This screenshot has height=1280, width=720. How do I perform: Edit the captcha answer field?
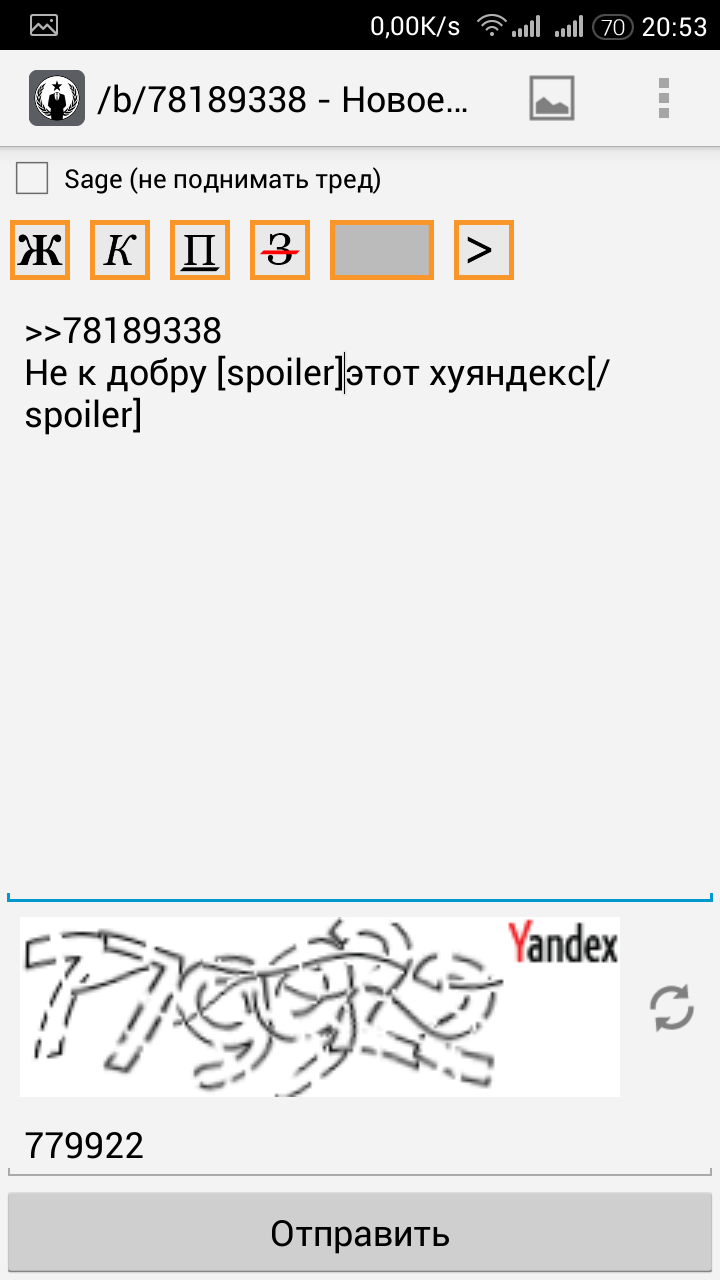(x=360, y=1146)
